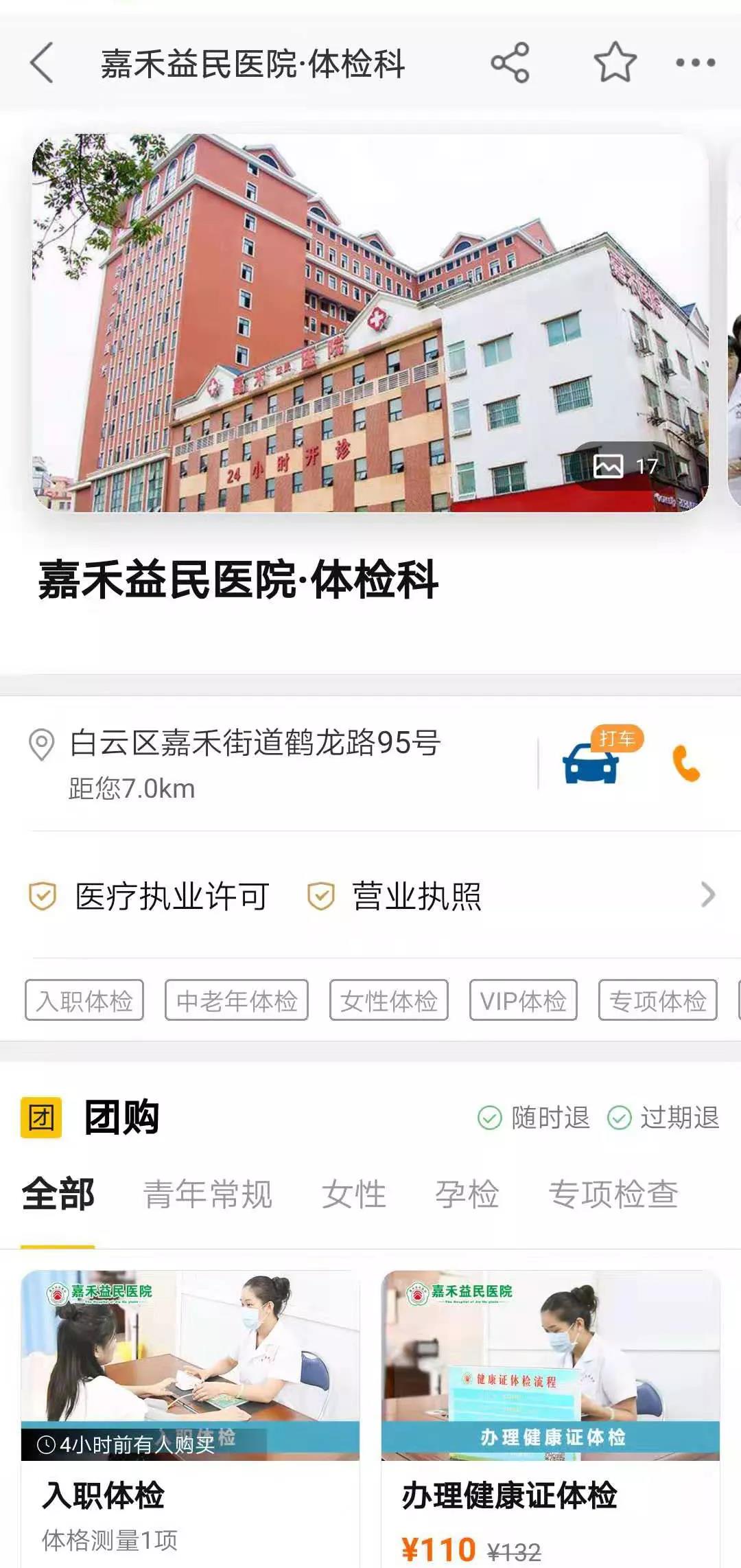Open the three-dot overflow menu

point(695,63)
